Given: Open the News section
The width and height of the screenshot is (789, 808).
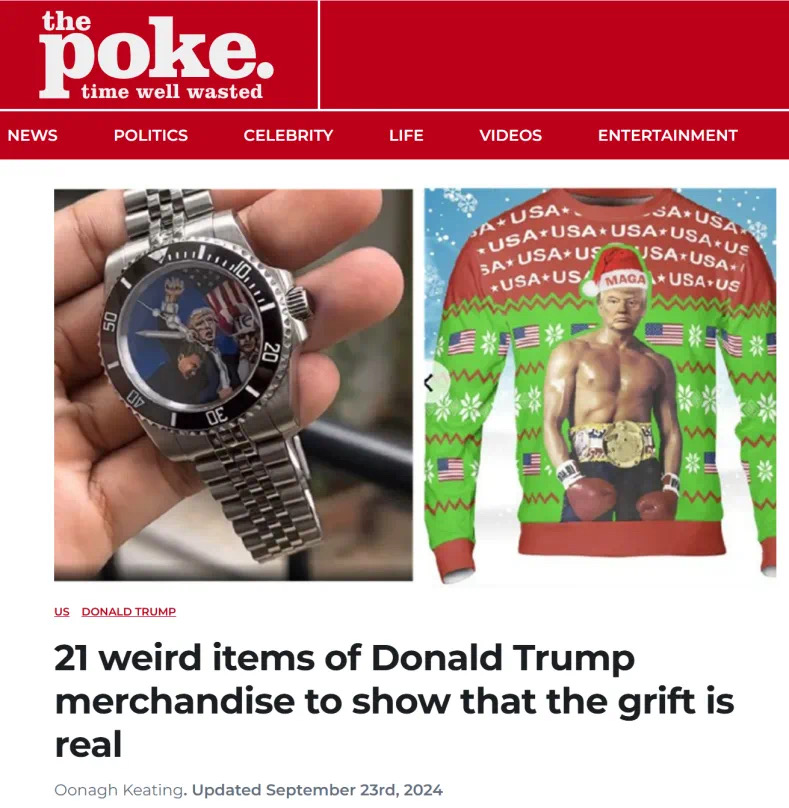Looking at the screenshot, I should click(x=32, y=135).
